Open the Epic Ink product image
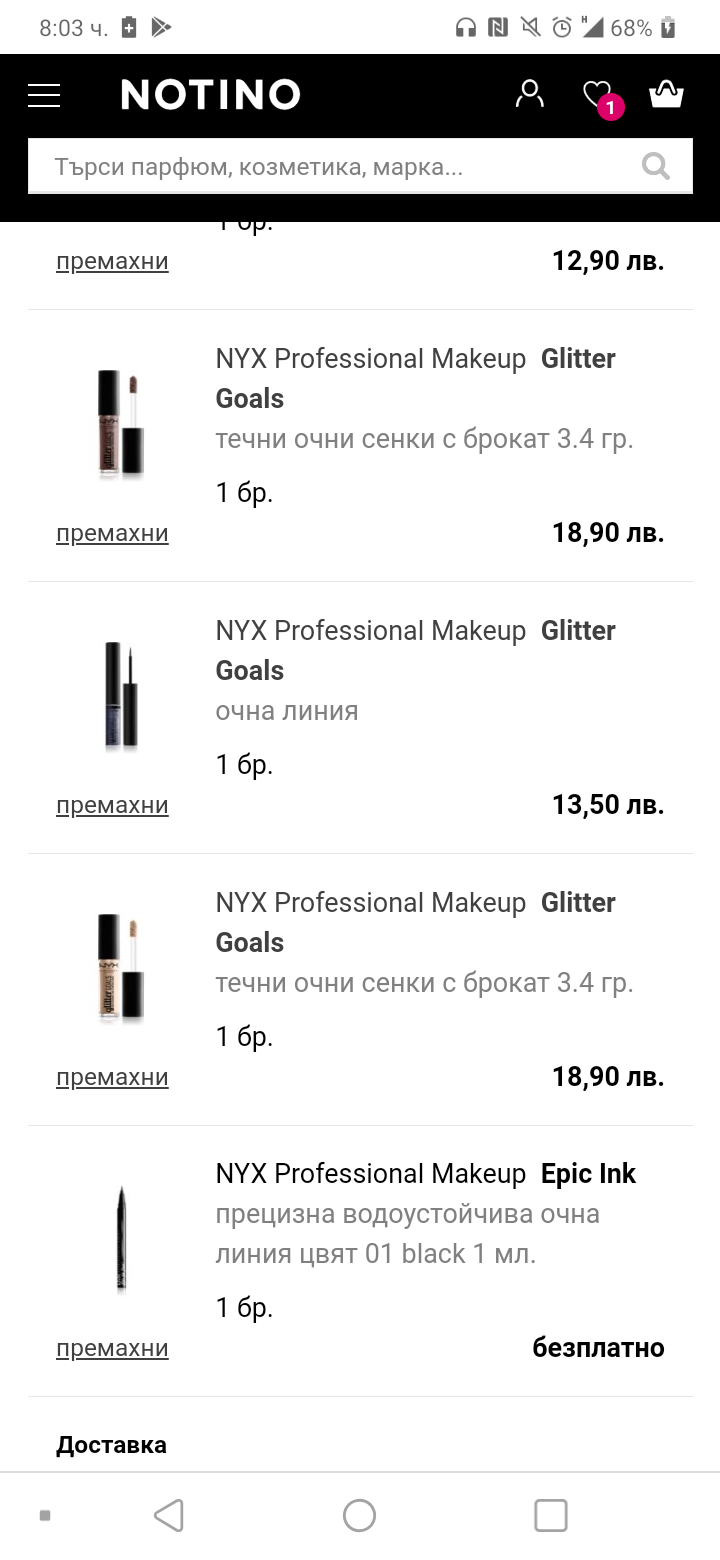The image size is (720, 1560). (x=121, y=1240)
